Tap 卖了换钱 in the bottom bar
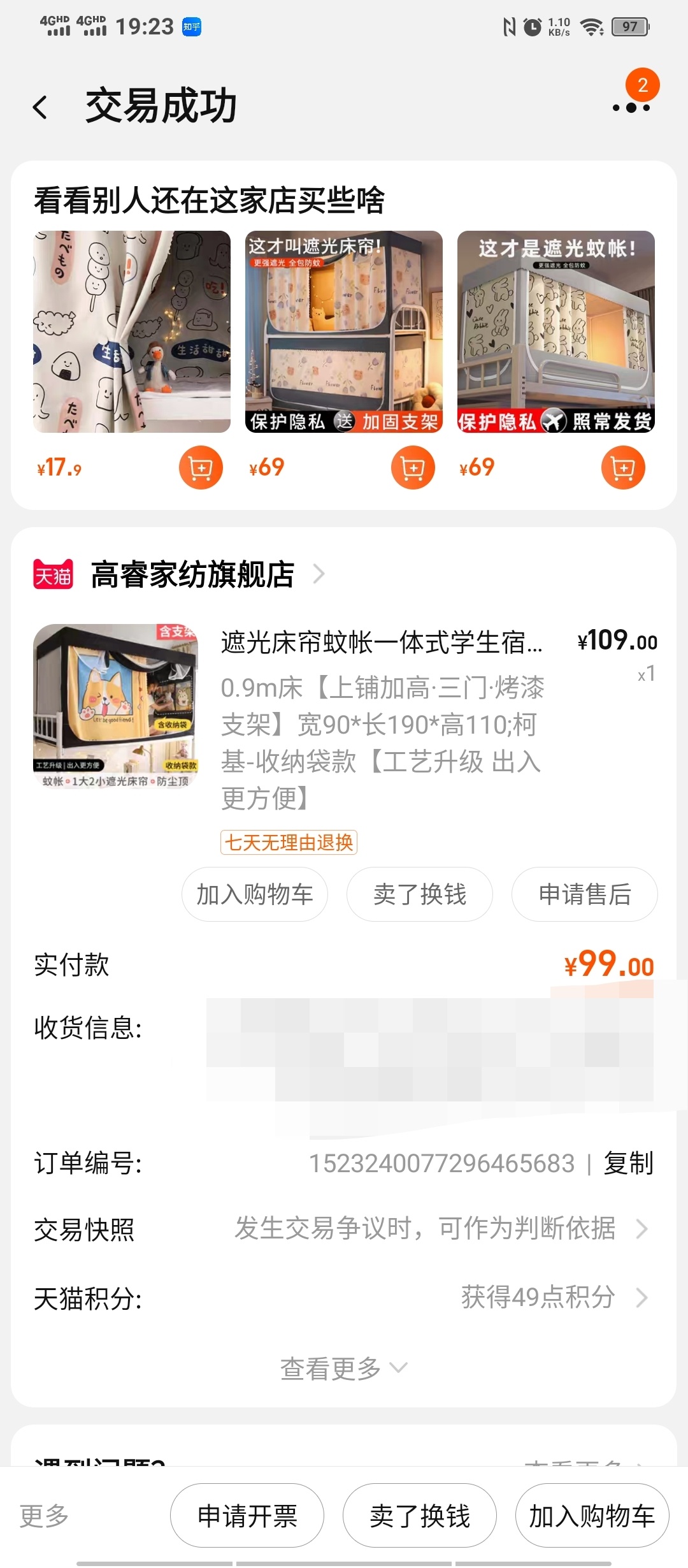Viewport: 688px width, 1568px height. [420, 1516]
